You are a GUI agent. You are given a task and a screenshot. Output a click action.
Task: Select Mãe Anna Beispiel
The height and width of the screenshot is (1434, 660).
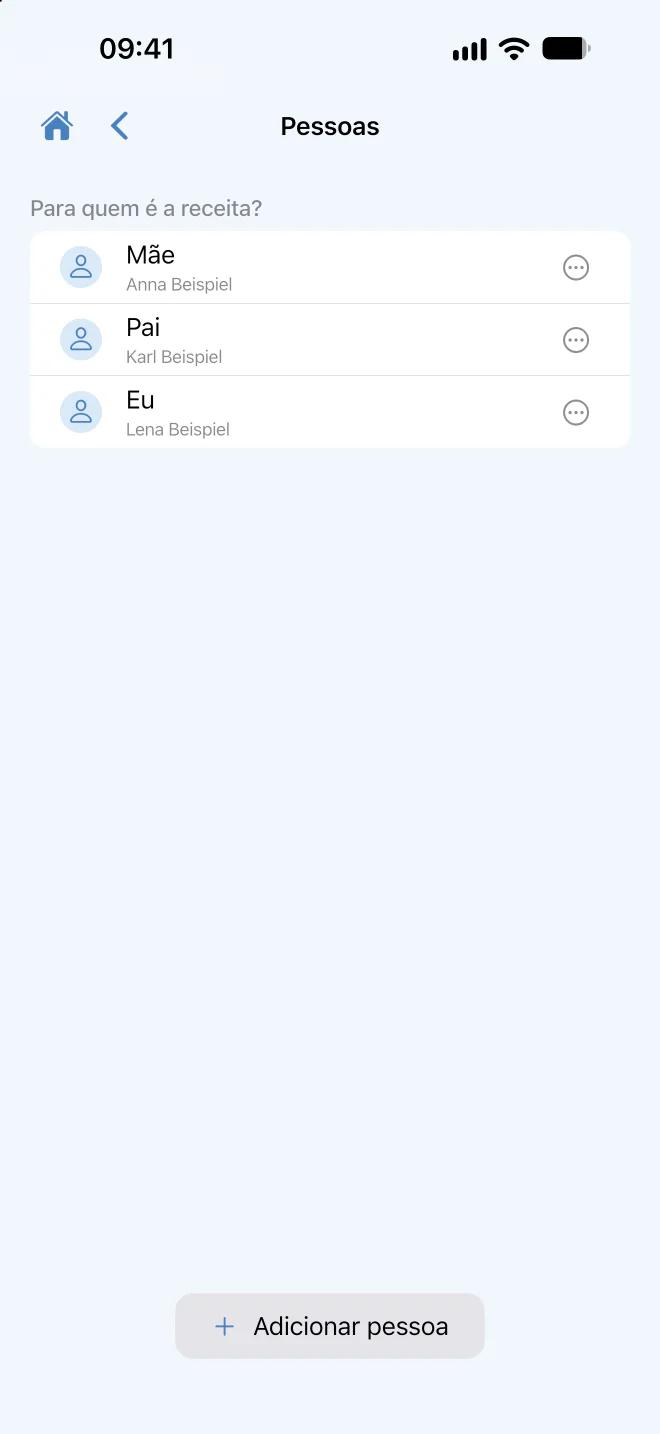pos(330,268)
